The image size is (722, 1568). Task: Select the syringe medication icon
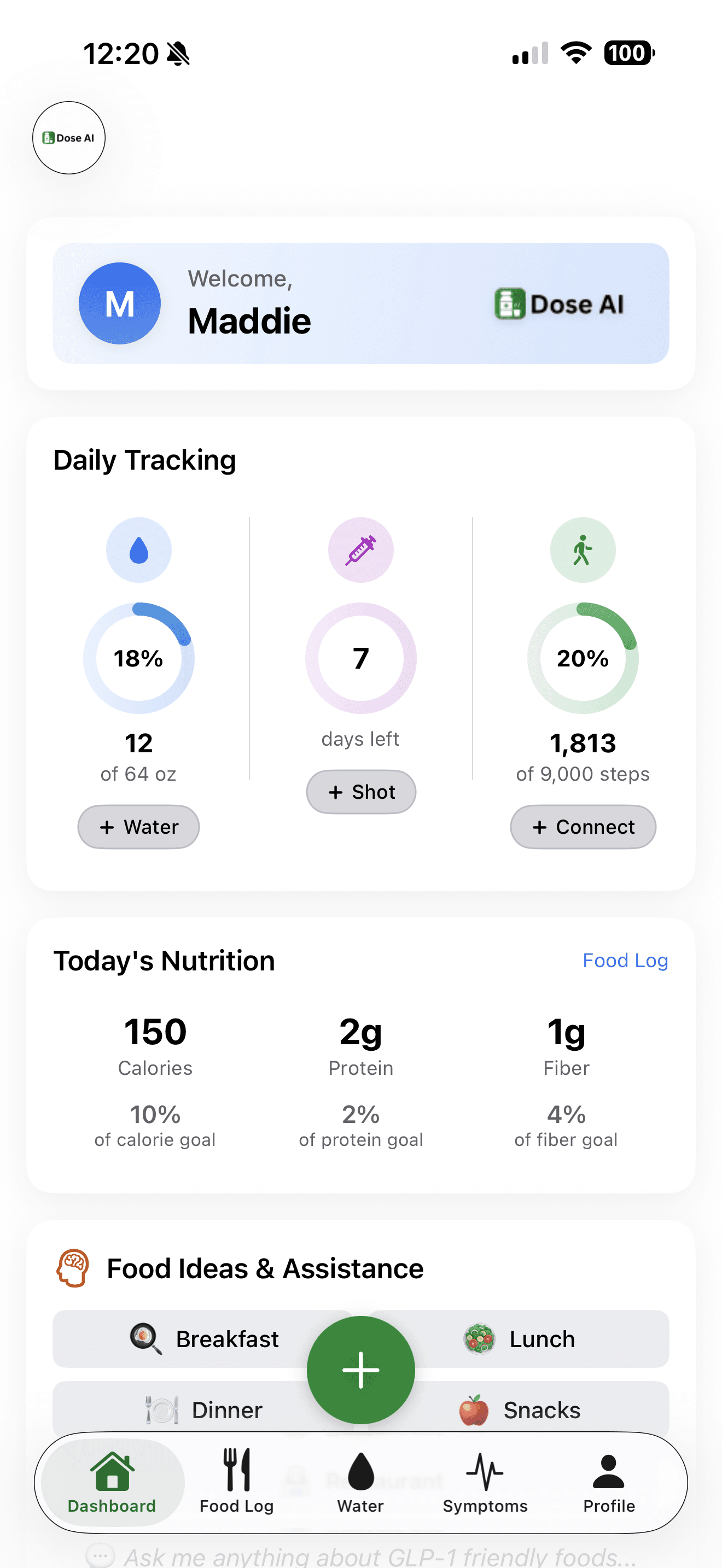click(360, 549)
